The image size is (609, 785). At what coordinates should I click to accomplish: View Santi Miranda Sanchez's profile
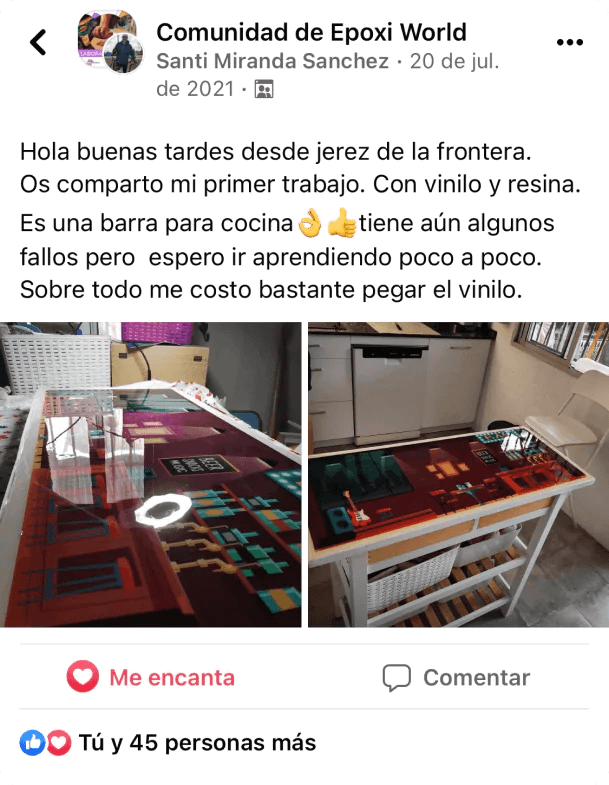[x=273, y=61]
